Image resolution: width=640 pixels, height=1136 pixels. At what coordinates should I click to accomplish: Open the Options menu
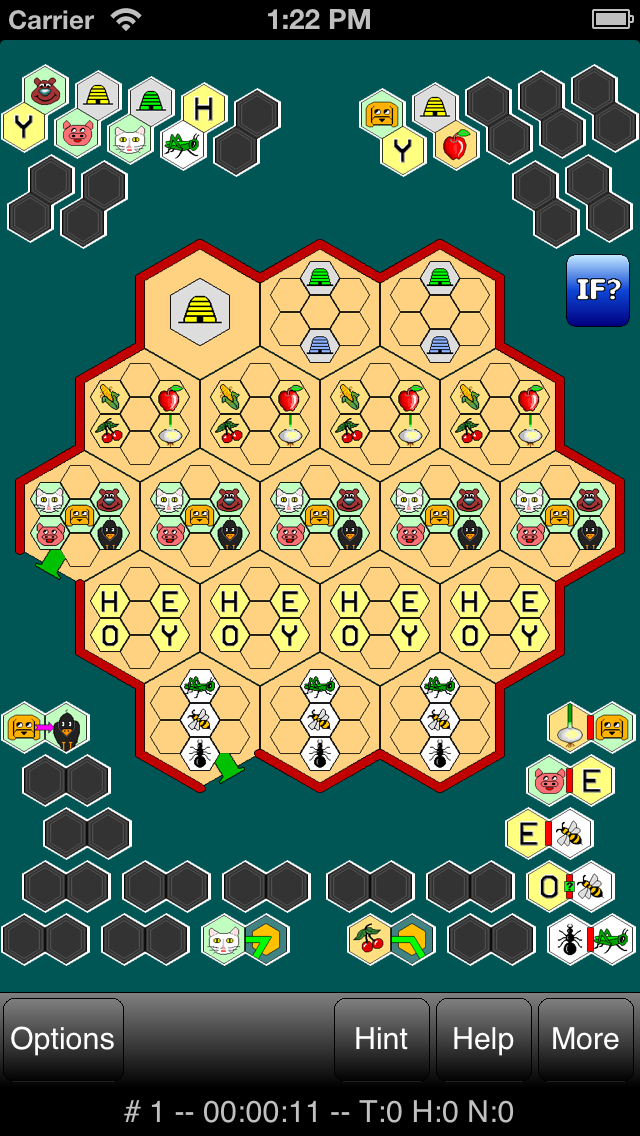click(x=63, y=1039)
